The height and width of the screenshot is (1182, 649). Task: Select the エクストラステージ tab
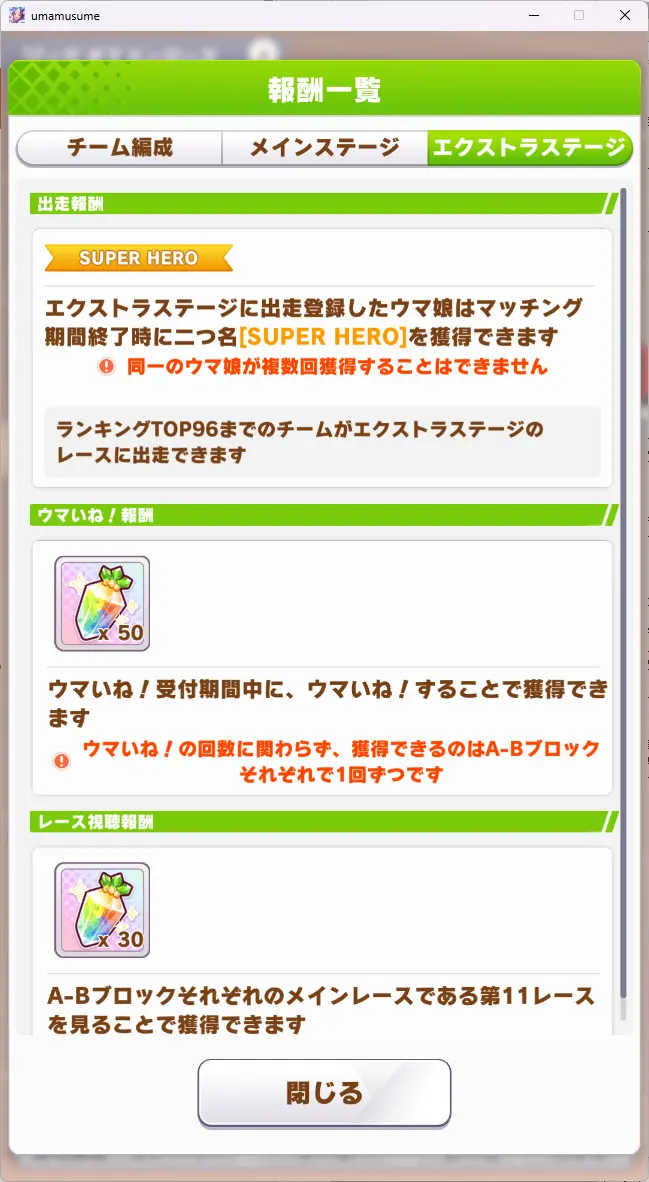530,148
